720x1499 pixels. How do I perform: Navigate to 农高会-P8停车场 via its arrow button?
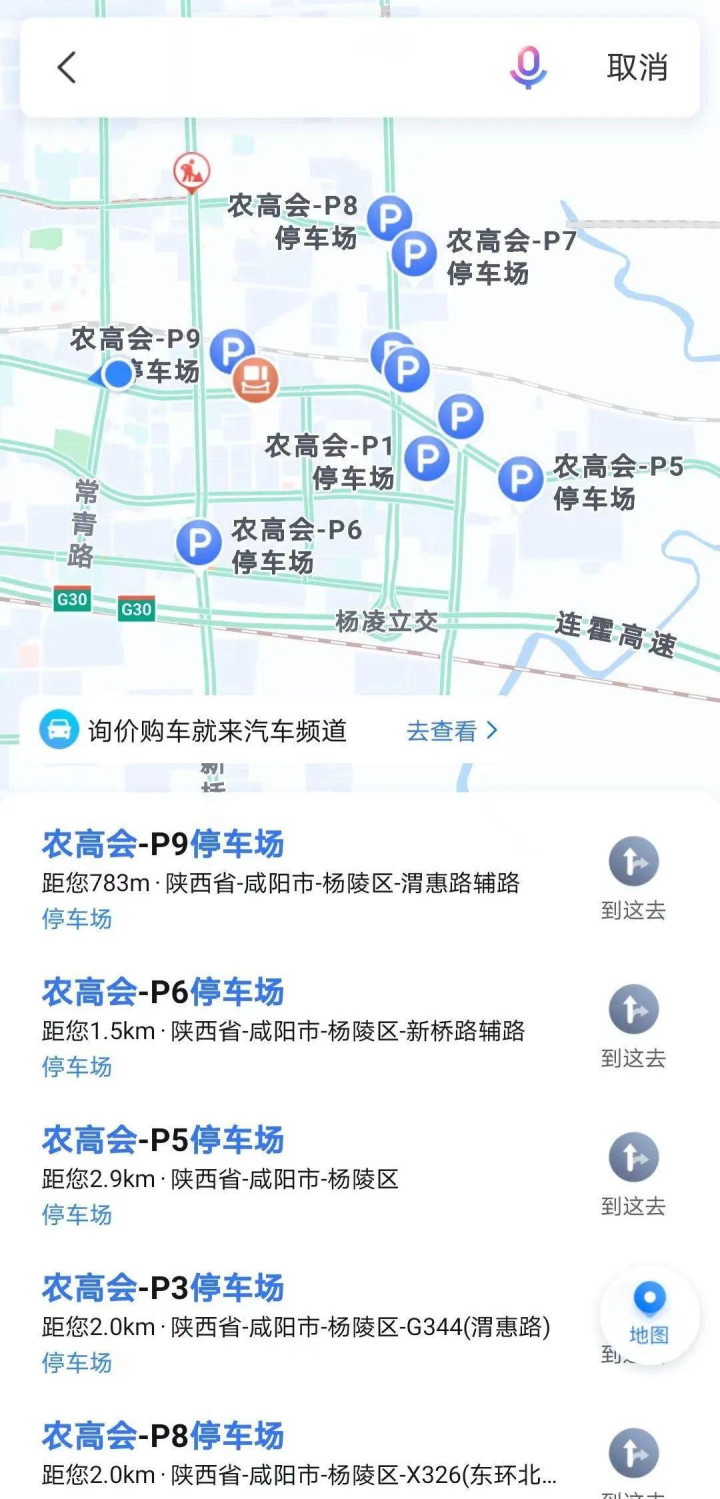(x=634, y=1453)
